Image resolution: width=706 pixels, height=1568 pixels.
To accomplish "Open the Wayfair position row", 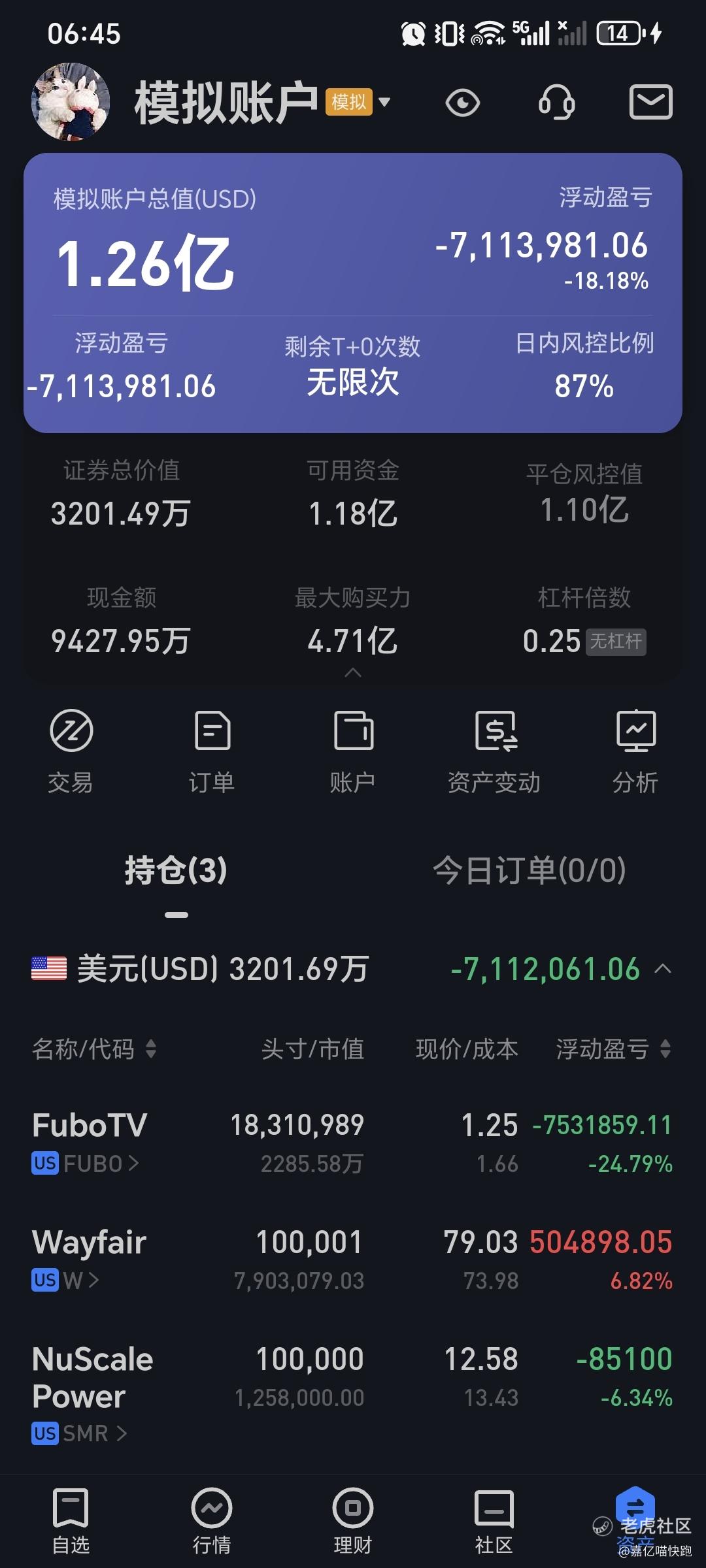I will (353, 1260).
